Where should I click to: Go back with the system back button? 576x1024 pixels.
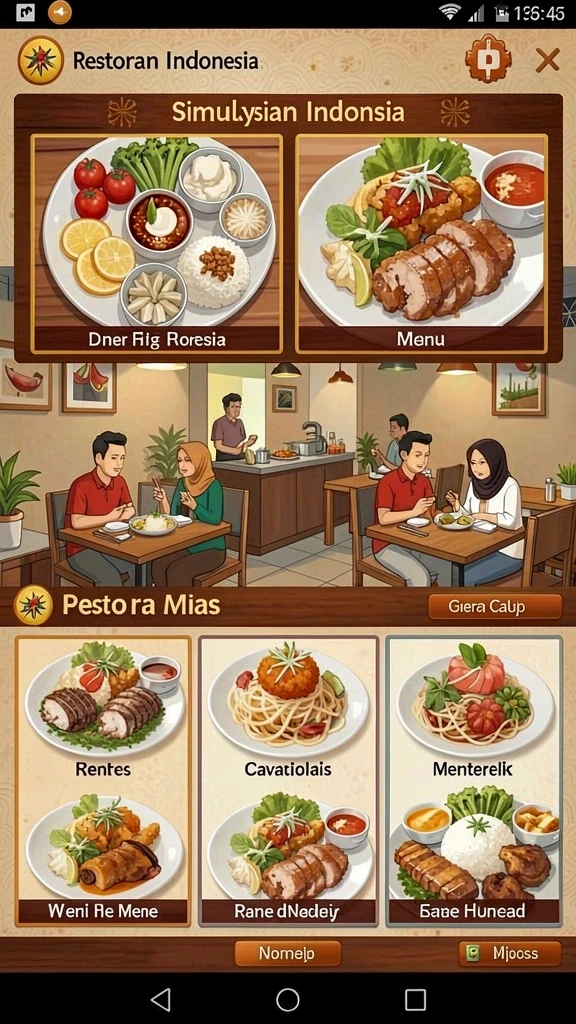pos(161,999)
